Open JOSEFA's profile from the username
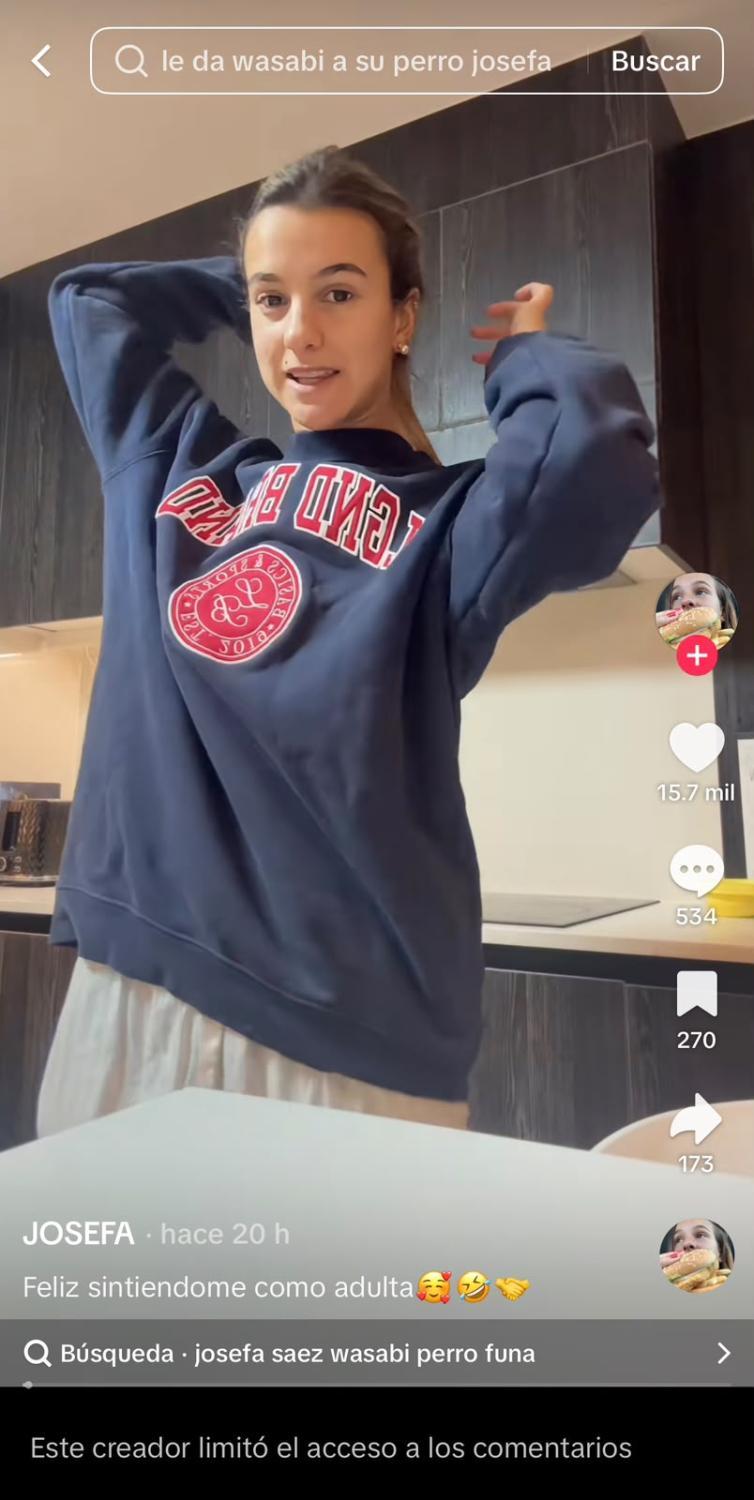754x1500 pixels. pos(79,1233)
